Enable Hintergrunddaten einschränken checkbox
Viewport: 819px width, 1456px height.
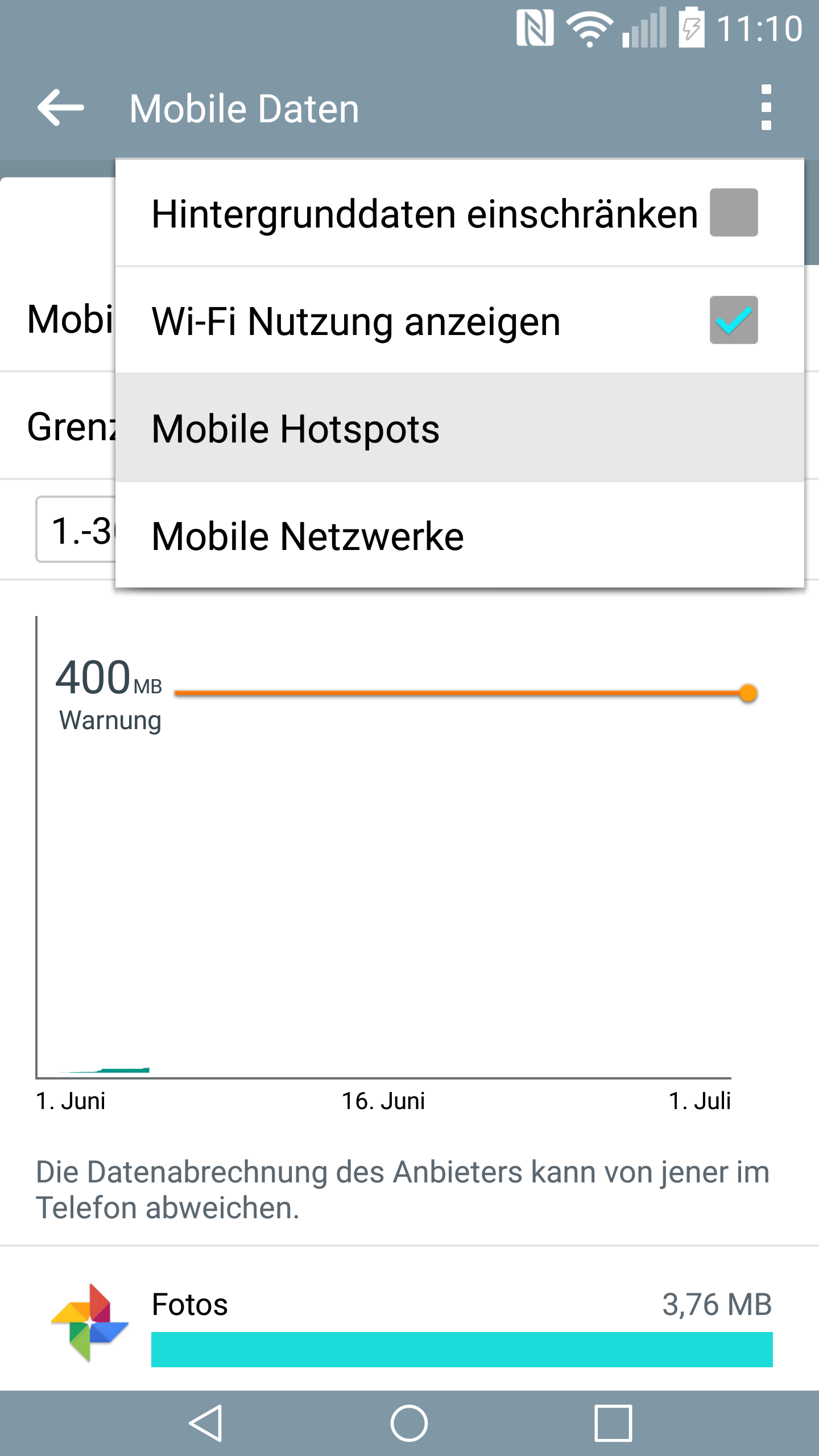[734, 212]
